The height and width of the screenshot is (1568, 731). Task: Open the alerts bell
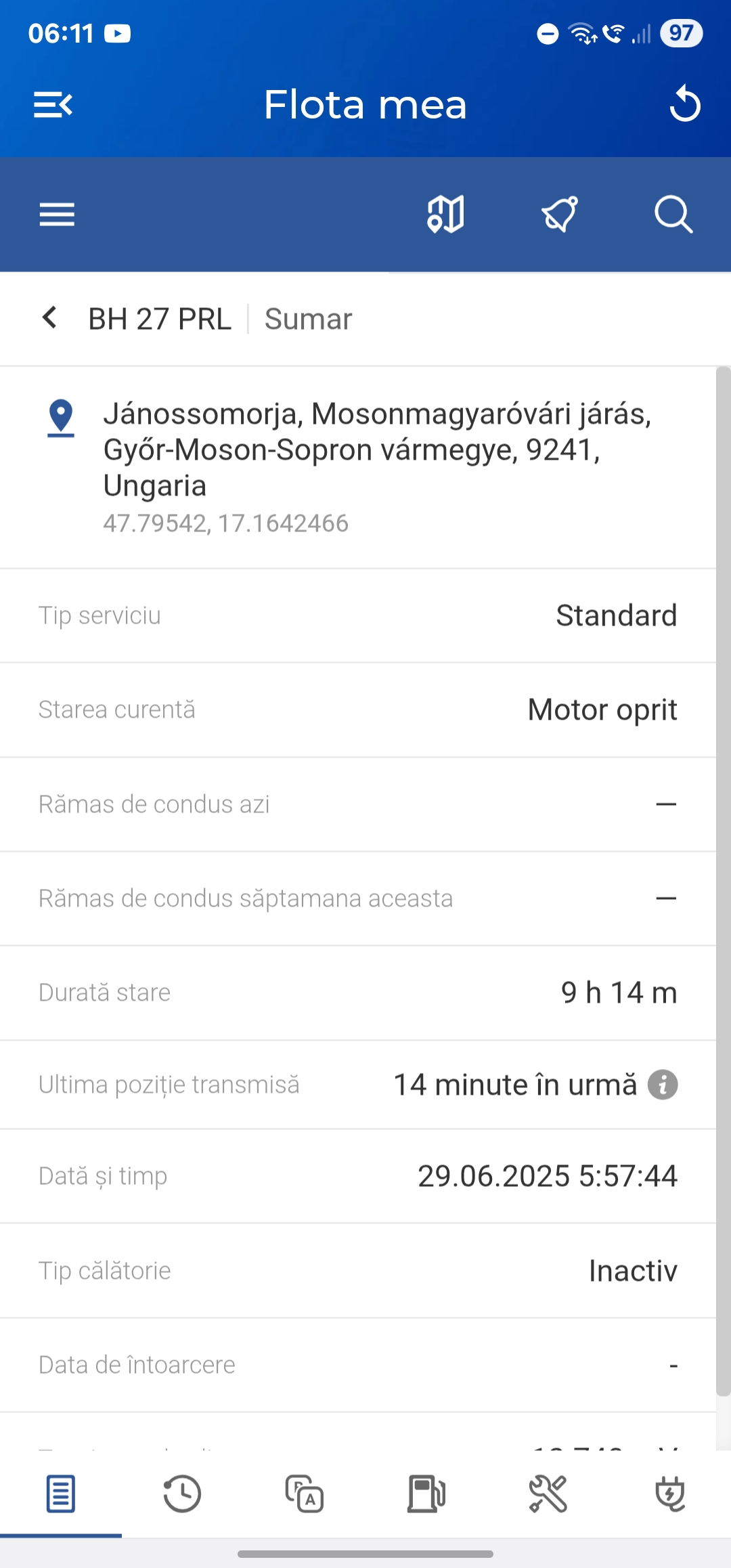[x=560, y=215]
